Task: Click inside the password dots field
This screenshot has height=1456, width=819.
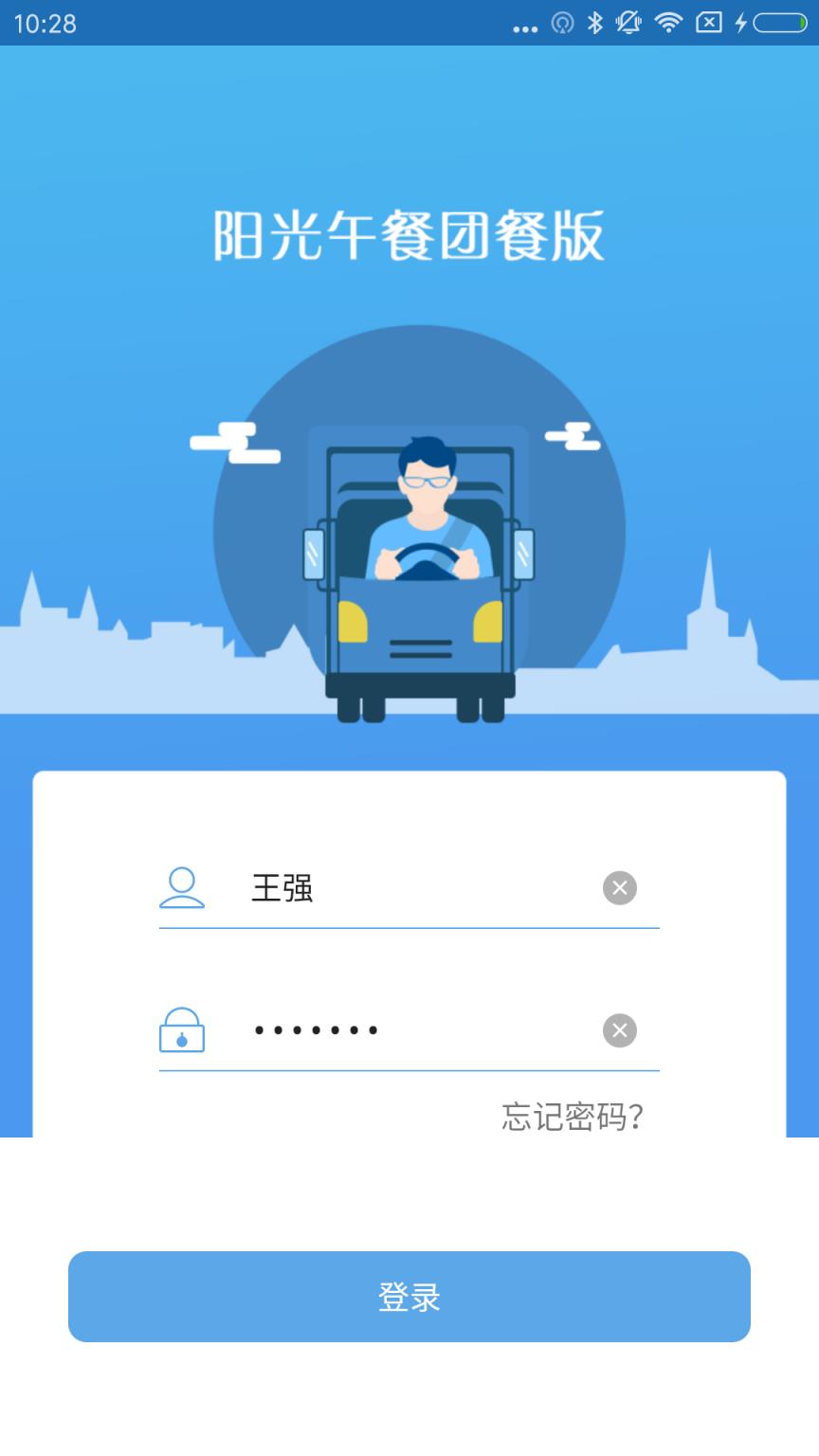Action: coord(379,1030)
